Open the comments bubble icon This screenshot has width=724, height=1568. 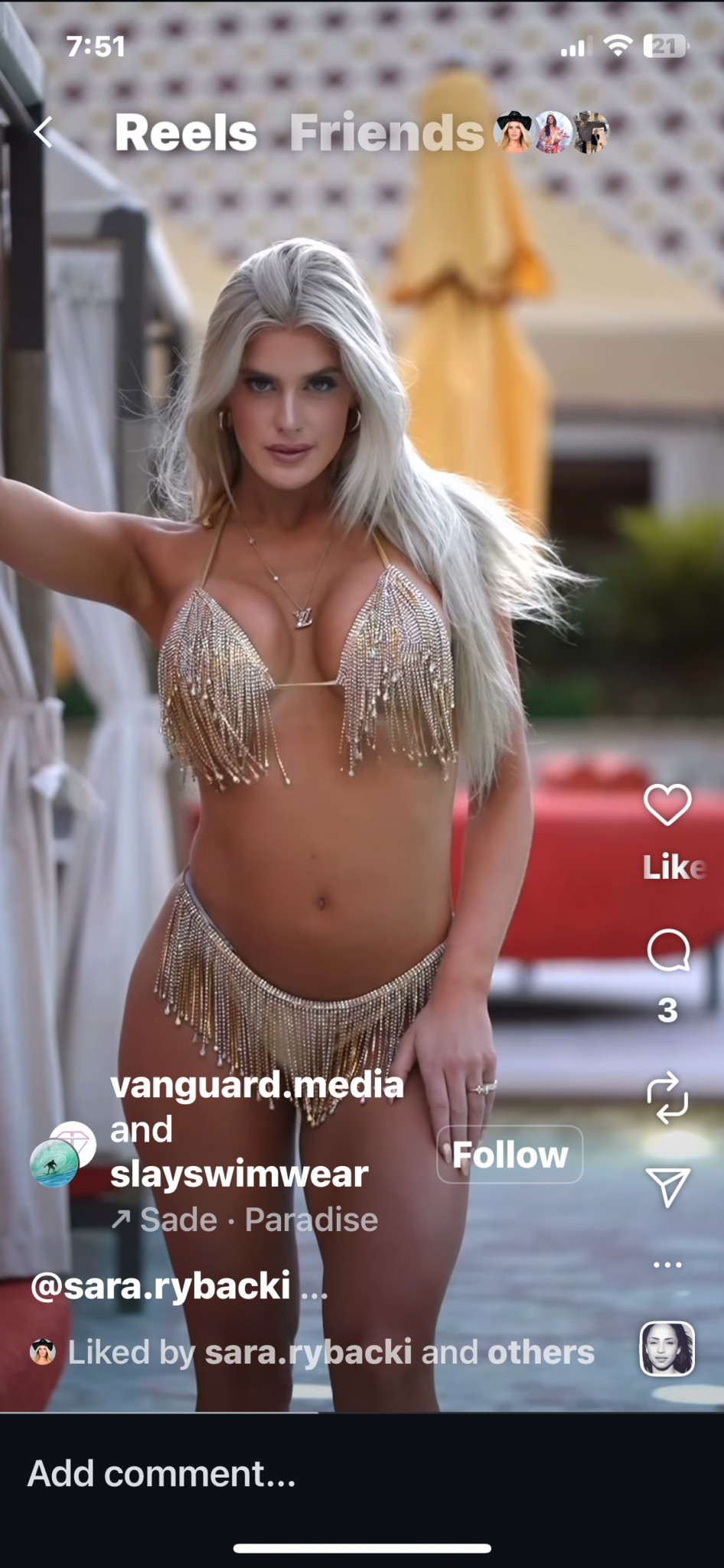click(668, 951)
